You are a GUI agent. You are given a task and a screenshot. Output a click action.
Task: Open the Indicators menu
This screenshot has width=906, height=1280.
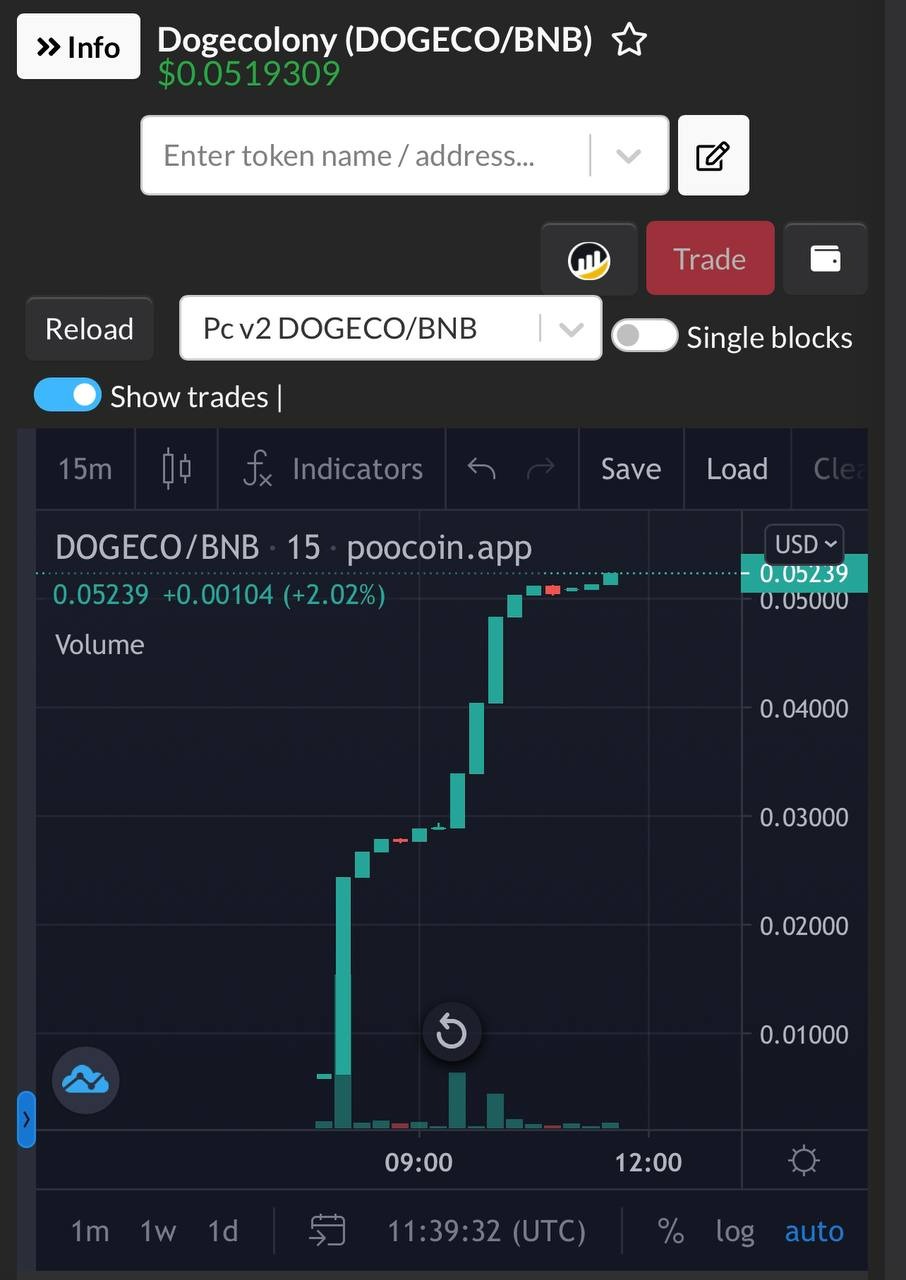(334, 469)
